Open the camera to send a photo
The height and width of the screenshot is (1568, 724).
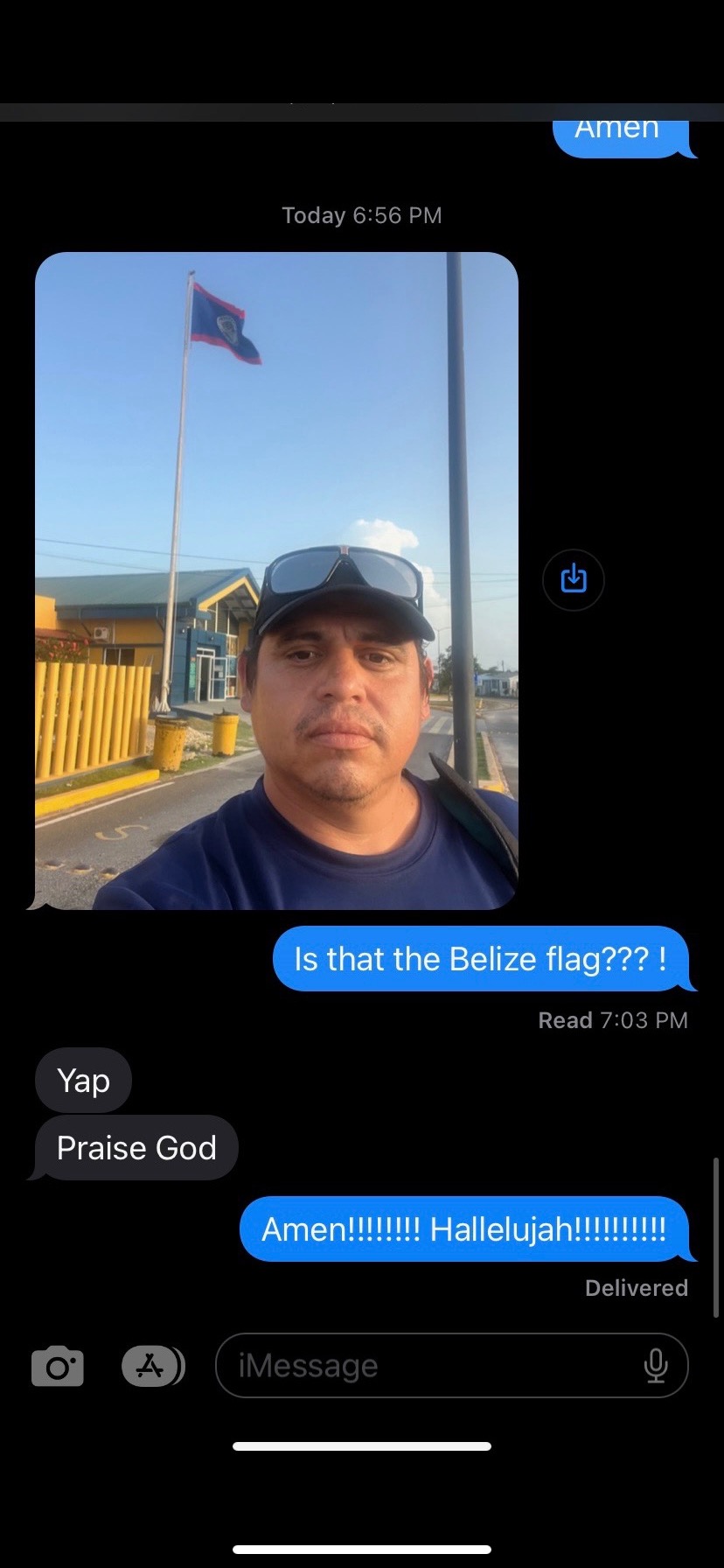tap(58, 1366)
